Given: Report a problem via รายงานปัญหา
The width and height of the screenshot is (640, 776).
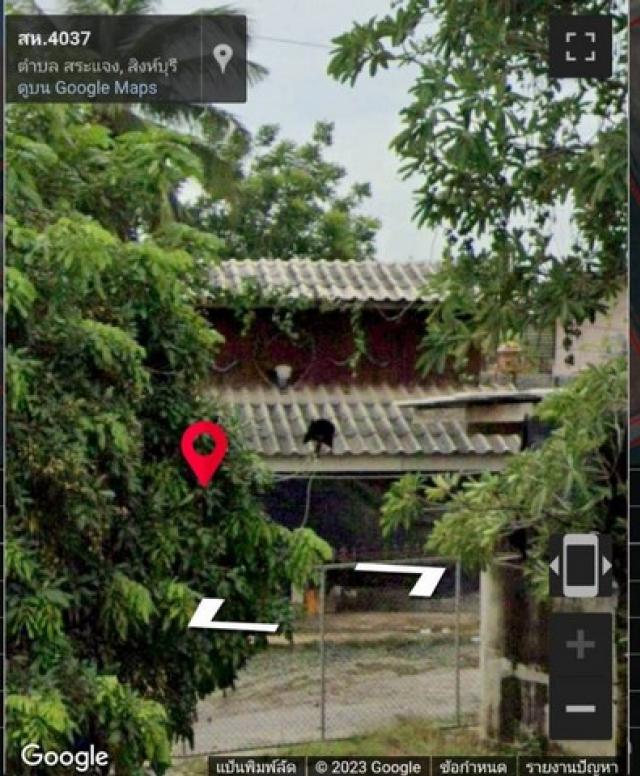Looking at the screenshot, I should coord(571,767).
